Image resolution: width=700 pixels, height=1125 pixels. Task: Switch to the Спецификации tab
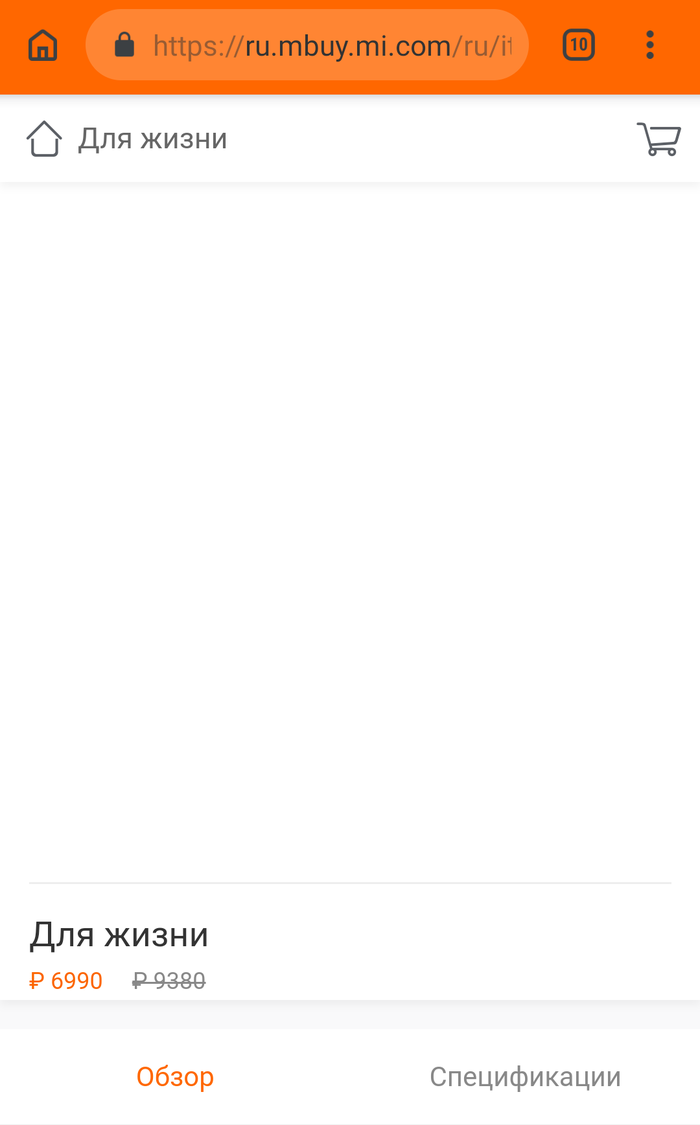click(525, 1077)
